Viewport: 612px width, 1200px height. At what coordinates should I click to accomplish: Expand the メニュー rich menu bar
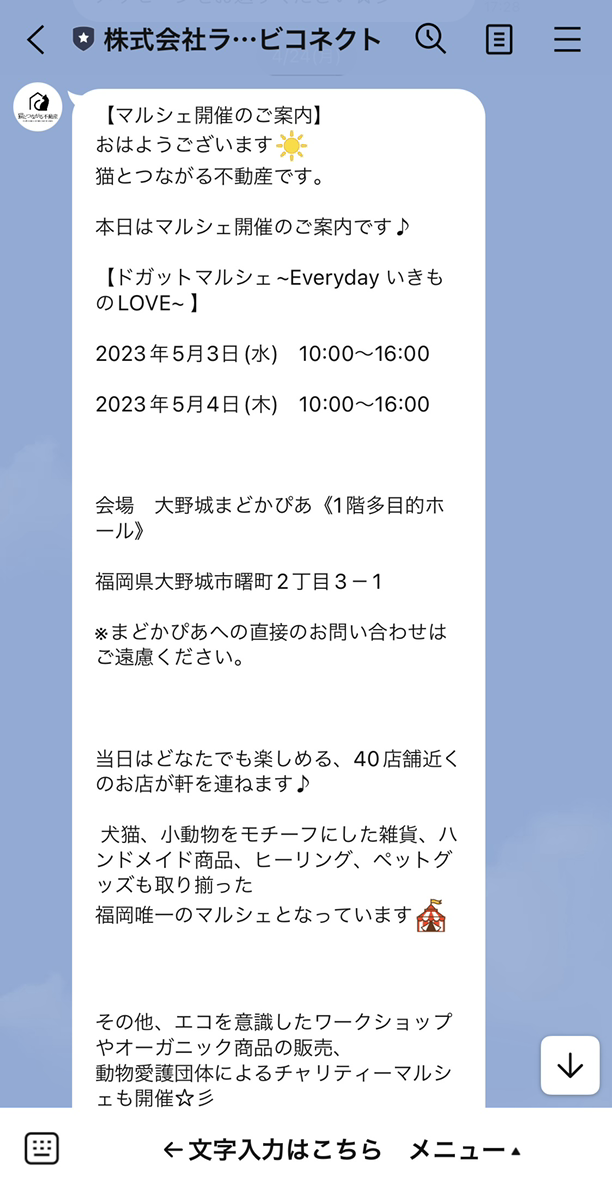point(465,1150)
